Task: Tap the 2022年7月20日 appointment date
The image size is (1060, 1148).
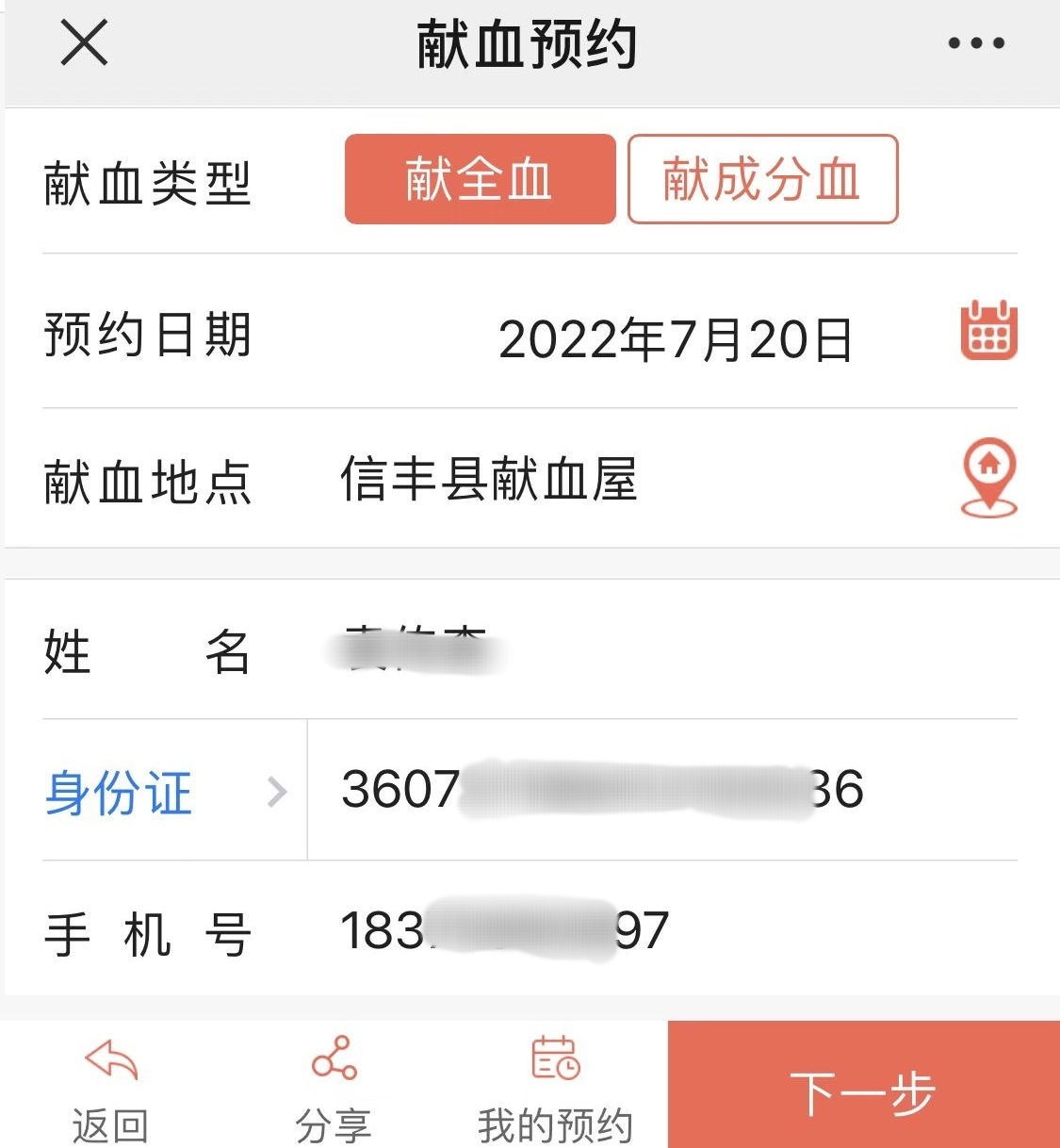Action: 675,339
